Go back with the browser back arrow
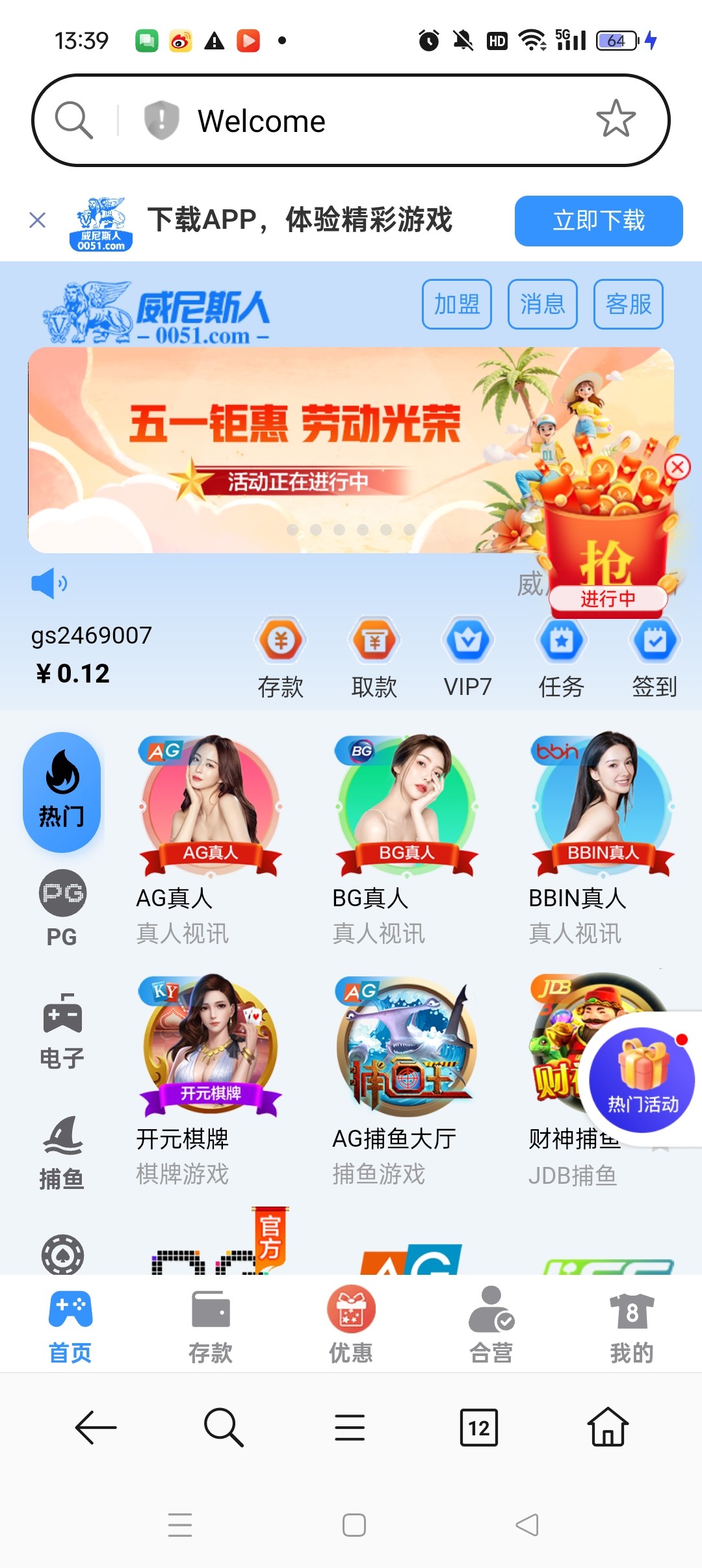This screenshot has height=1568, width=702. [96, 1428]
